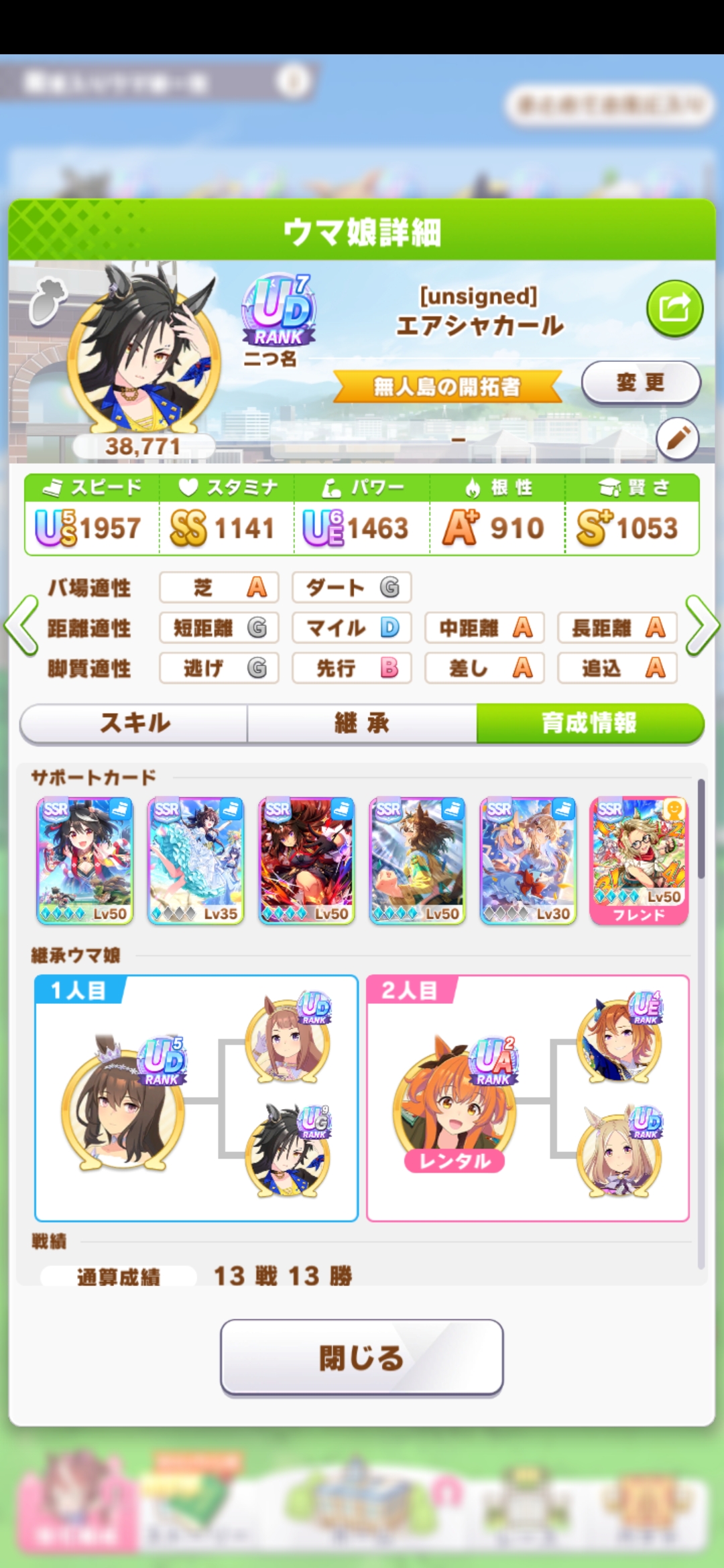724x1568 pixels.
Task: Close the dialog with 閉じる
Action: pyautogui.click(x=362, y=1358)
